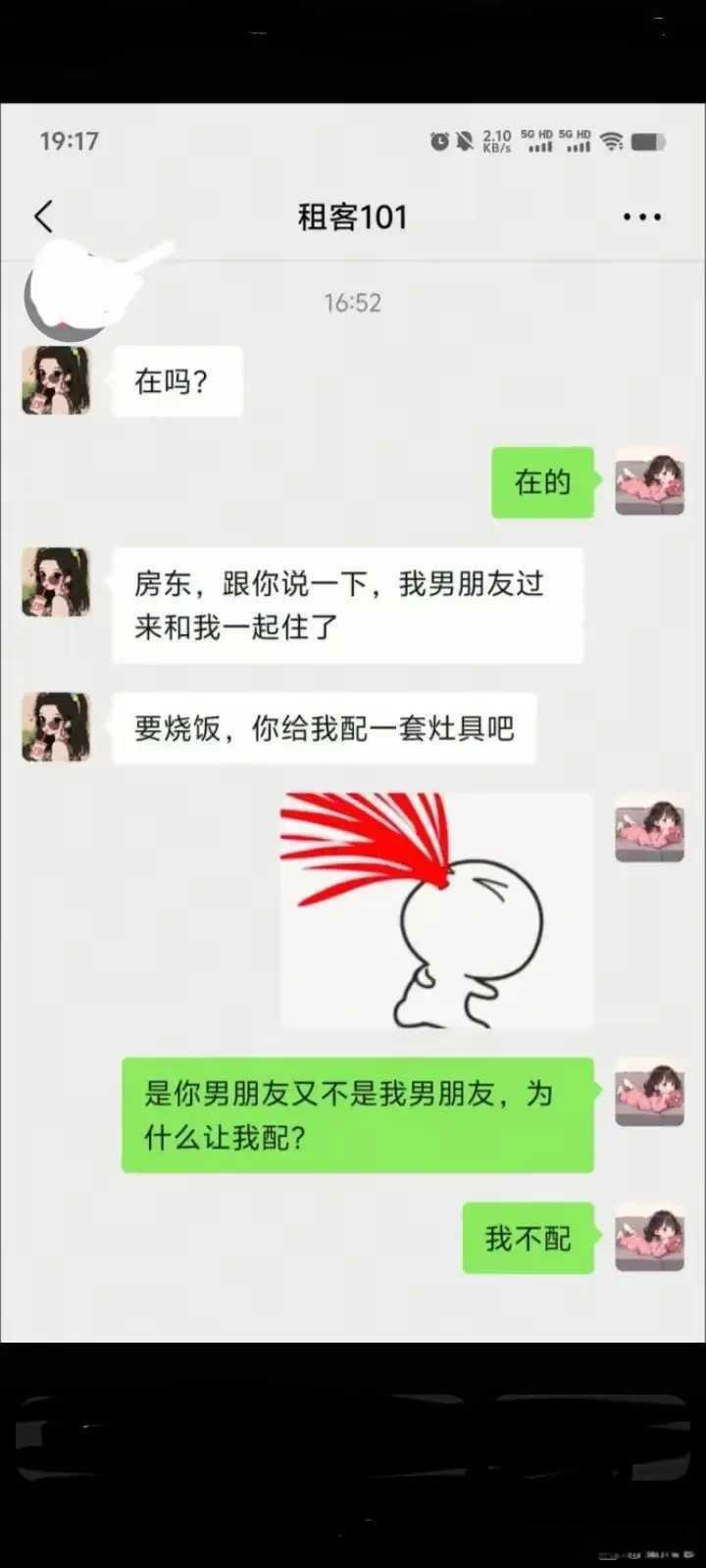Open your own avatar beside 在的 message
Viewport: 706px width, 1568px height.
pyautogui.click(x=649, y=481)
